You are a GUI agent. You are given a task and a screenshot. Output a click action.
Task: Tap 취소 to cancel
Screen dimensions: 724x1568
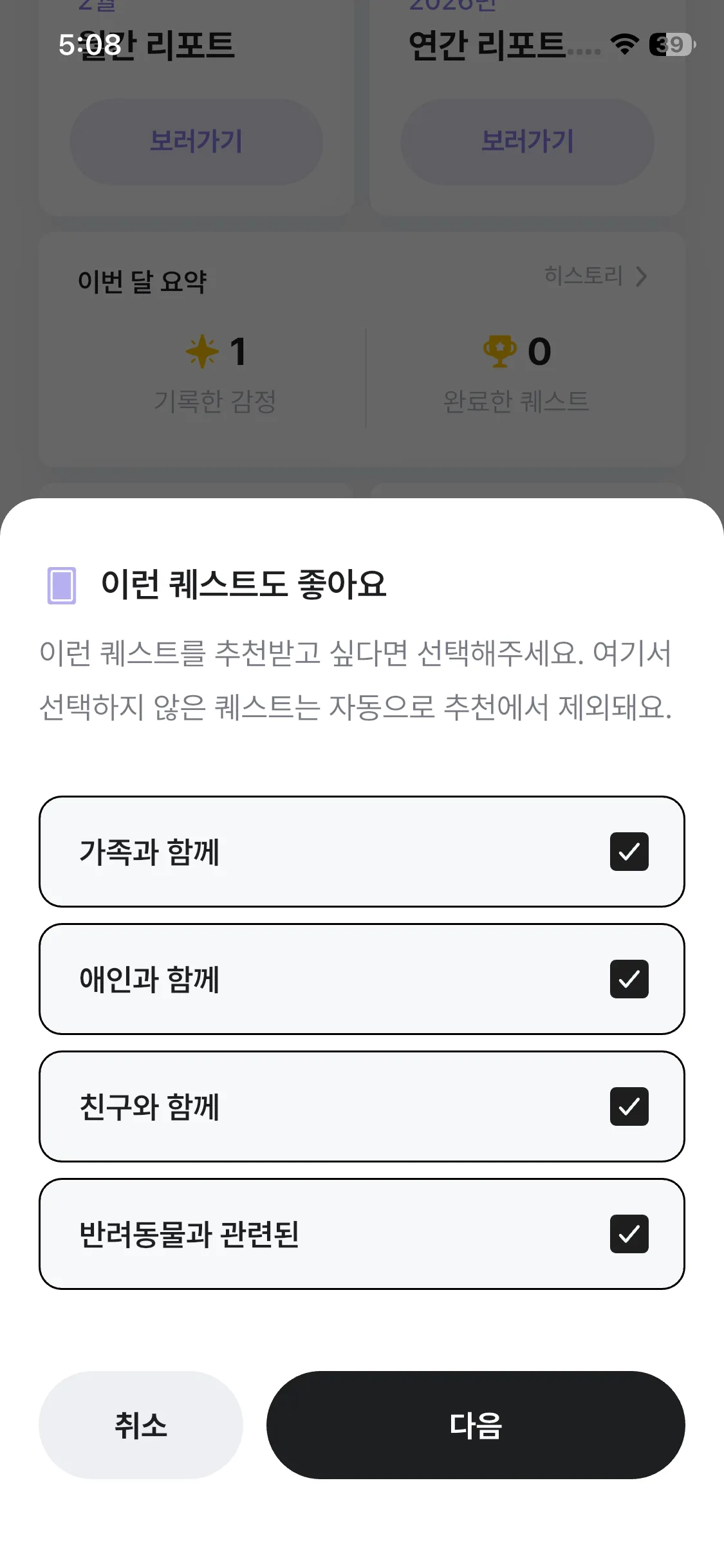[141, 1424]
